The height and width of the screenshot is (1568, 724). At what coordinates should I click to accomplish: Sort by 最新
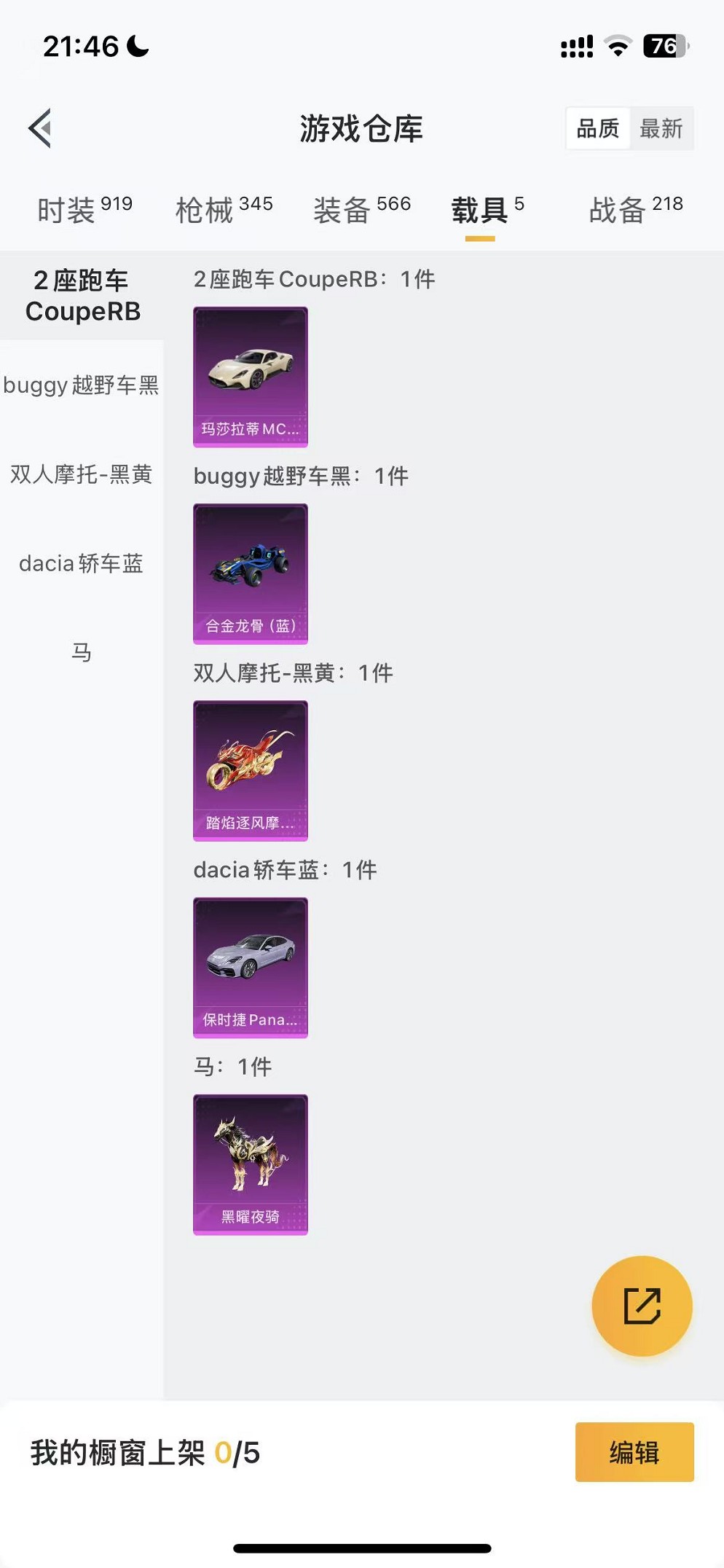pyautogui.click(x=661, y=129)
